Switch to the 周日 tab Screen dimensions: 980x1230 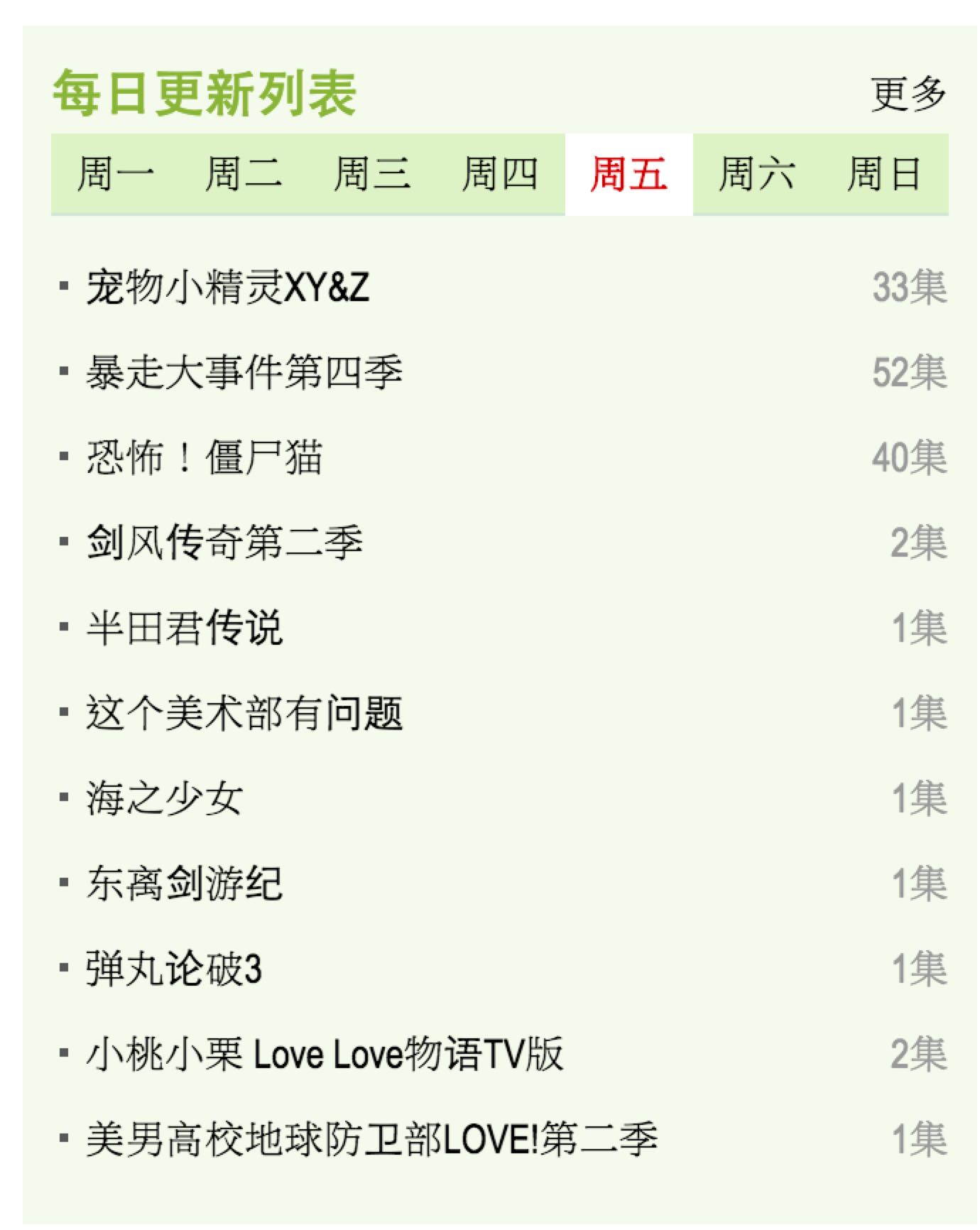coord(884,174)
